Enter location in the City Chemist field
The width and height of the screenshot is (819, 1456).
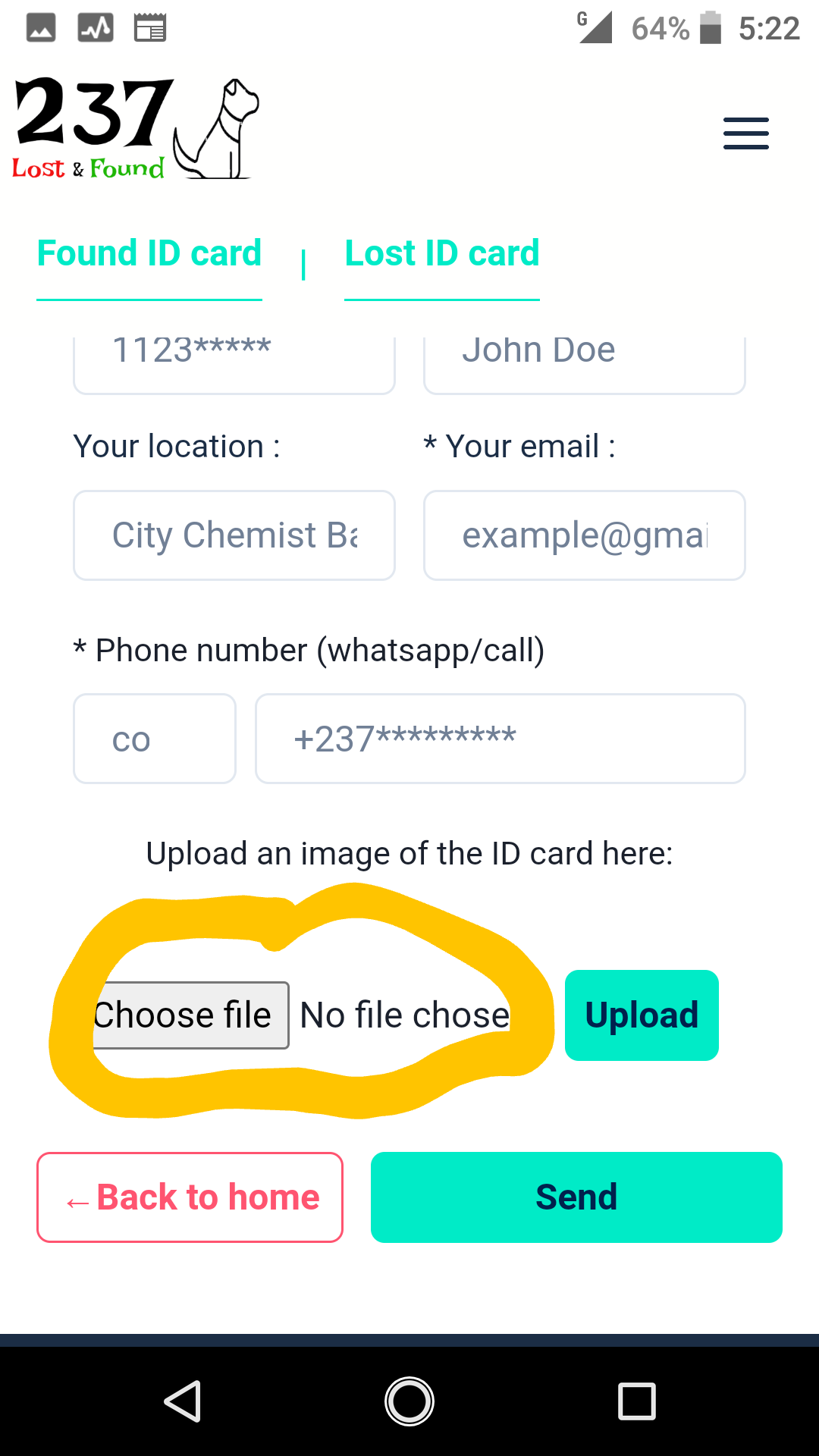(234, 535)
